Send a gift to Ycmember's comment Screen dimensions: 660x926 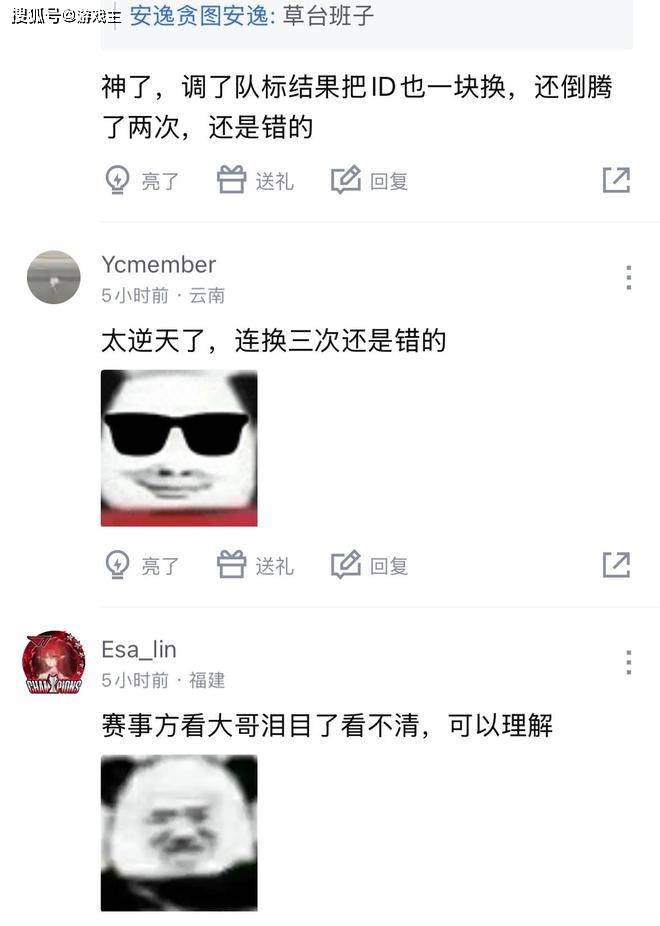click(x=256, y=565)
